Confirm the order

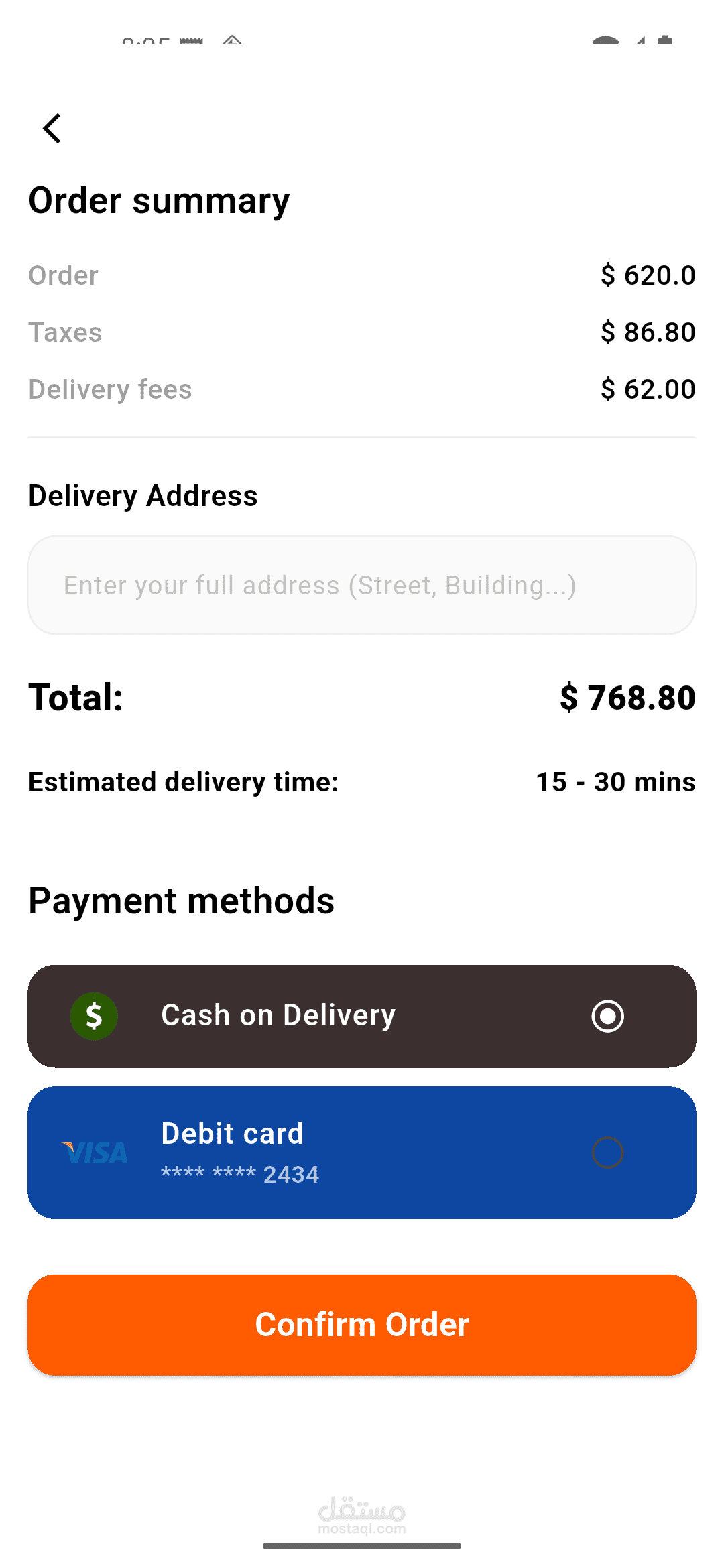tap(362, 1325)
